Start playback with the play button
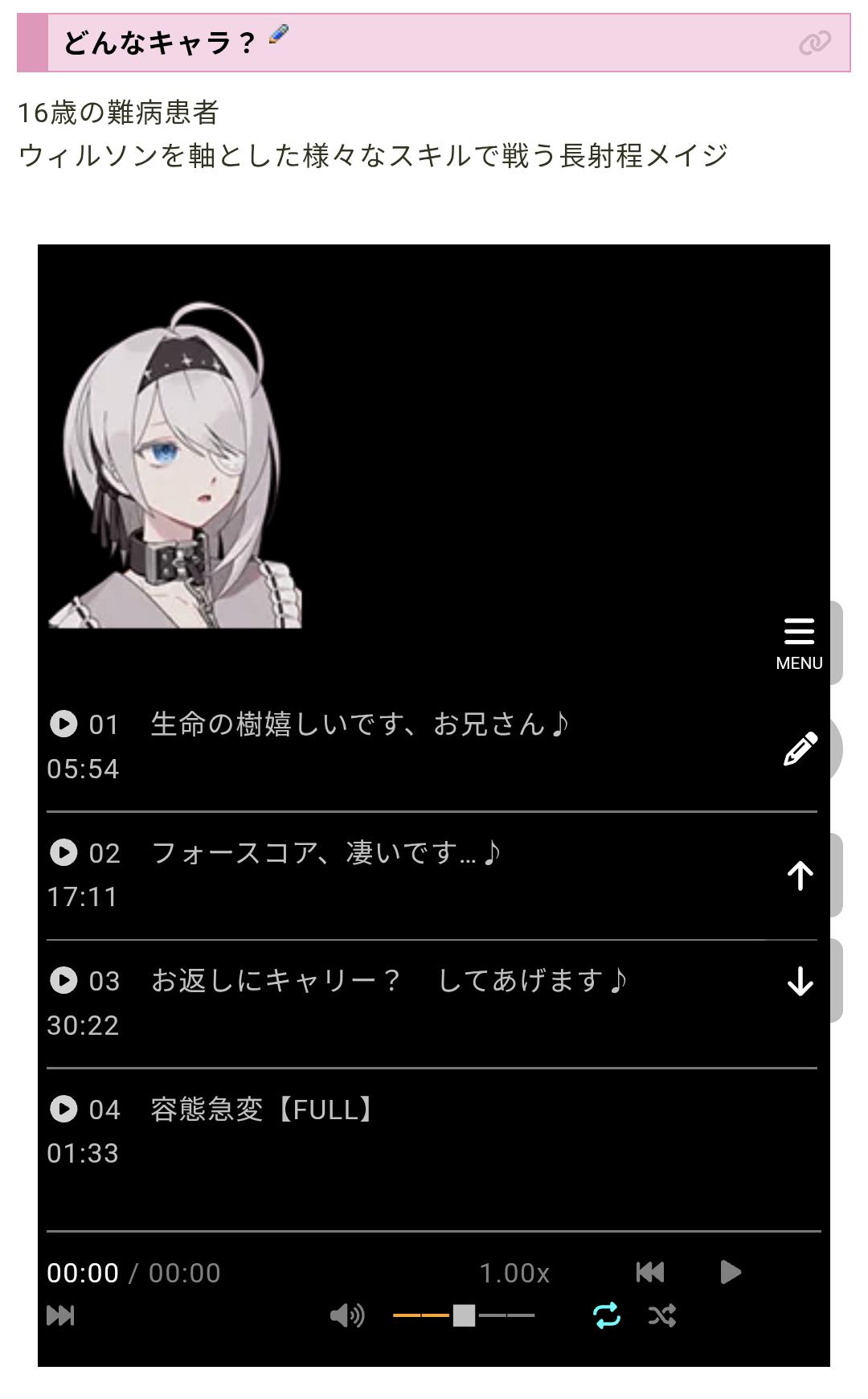Image resolution: width=868 pixels, height=1399 pixels. pos(730,1272)
